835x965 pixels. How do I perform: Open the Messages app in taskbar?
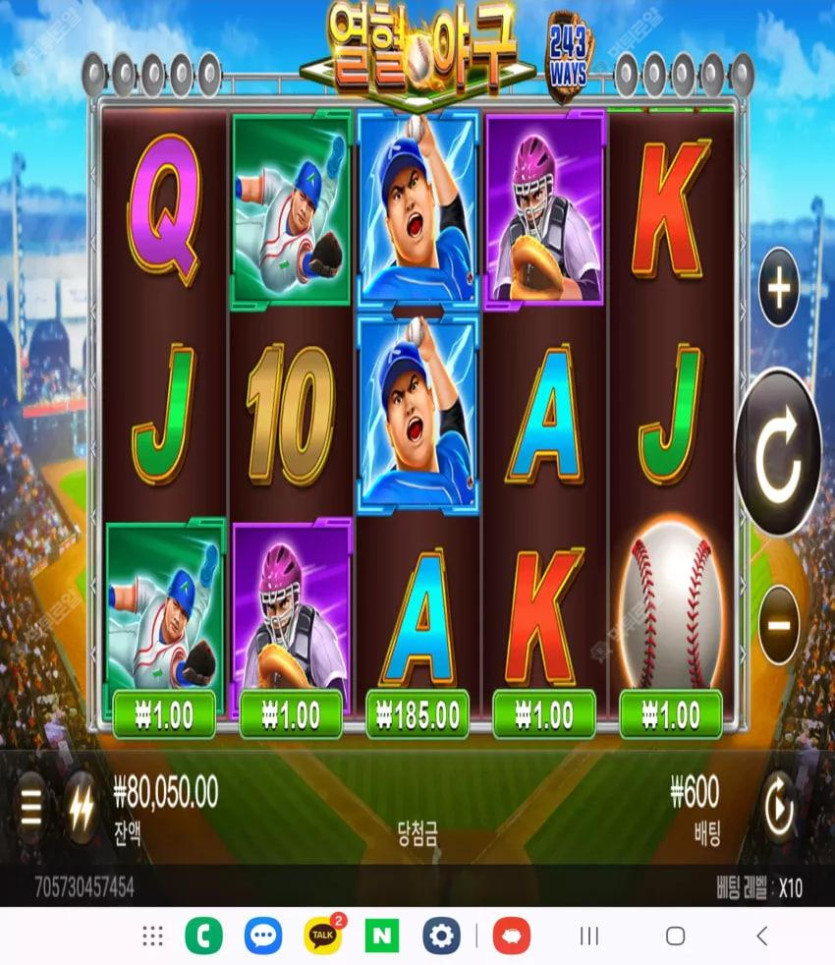[x=263, y=936]
